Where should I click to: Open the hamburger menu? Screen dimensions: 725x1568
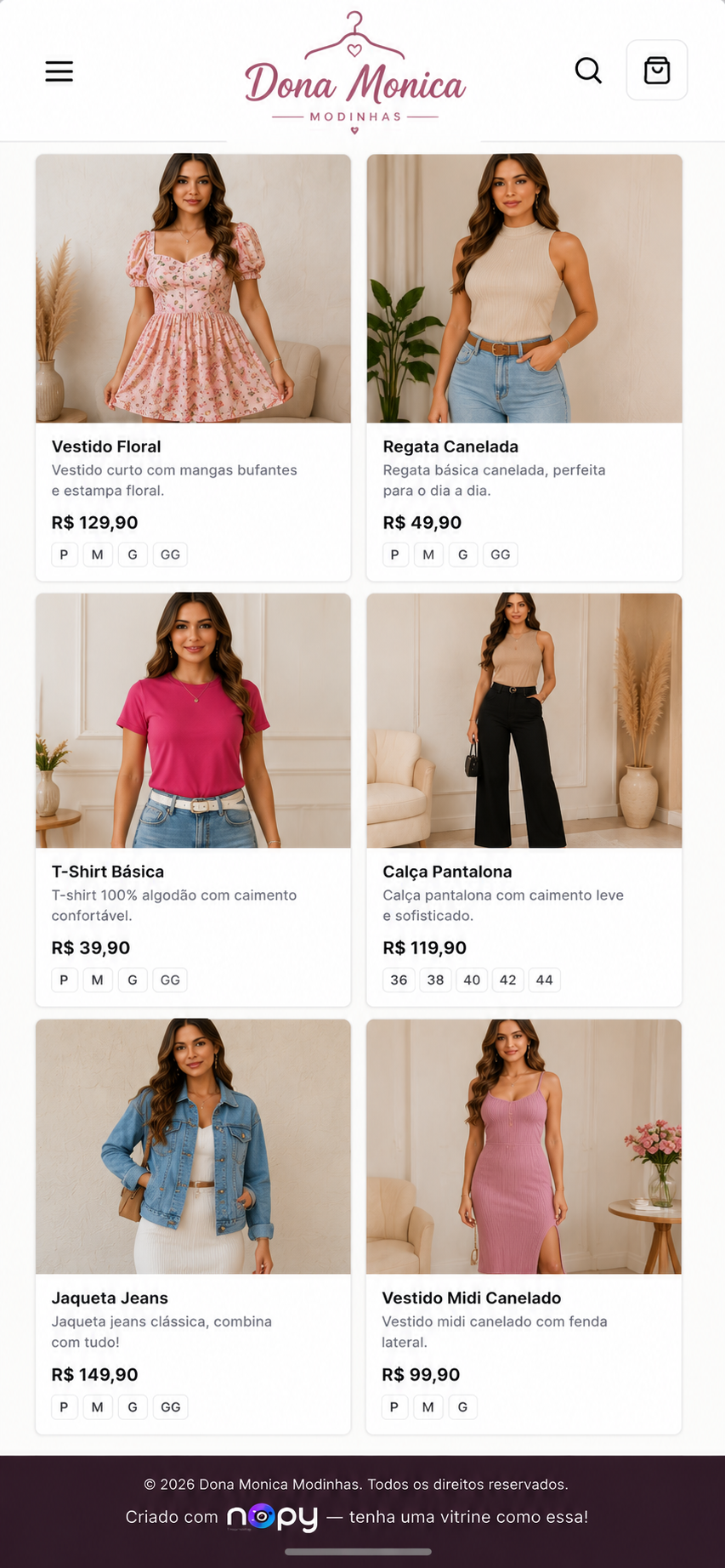59,71
